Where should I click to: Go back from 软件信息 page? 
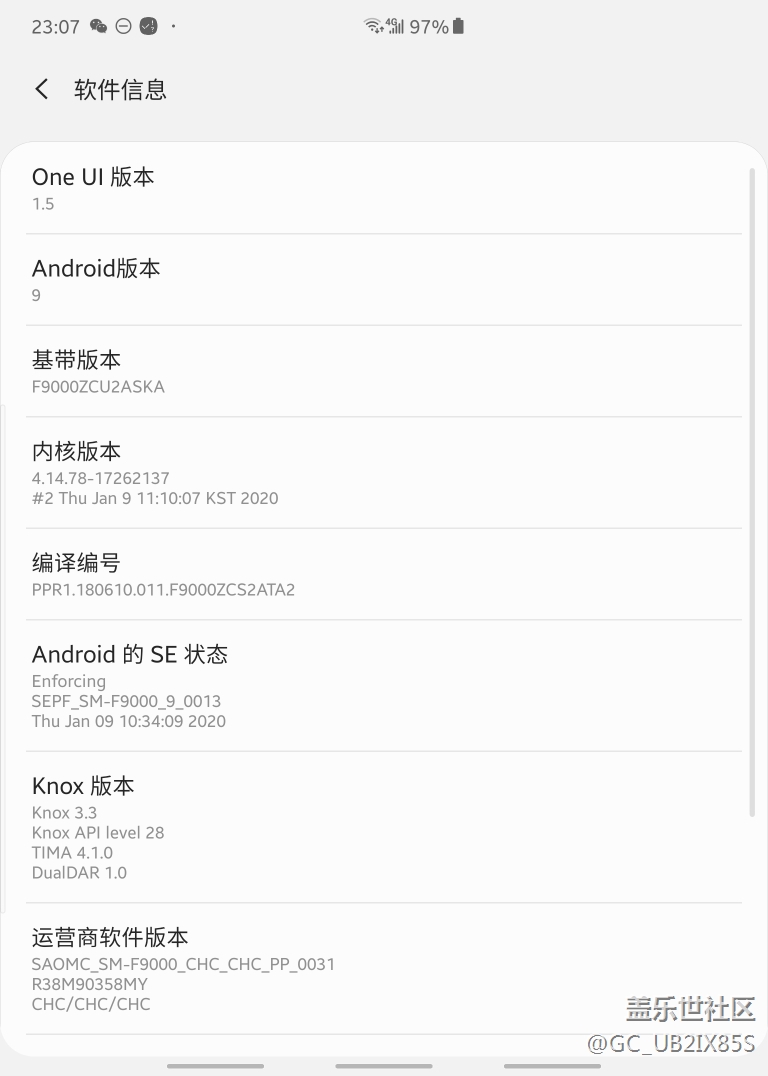[x=42, y=89]
